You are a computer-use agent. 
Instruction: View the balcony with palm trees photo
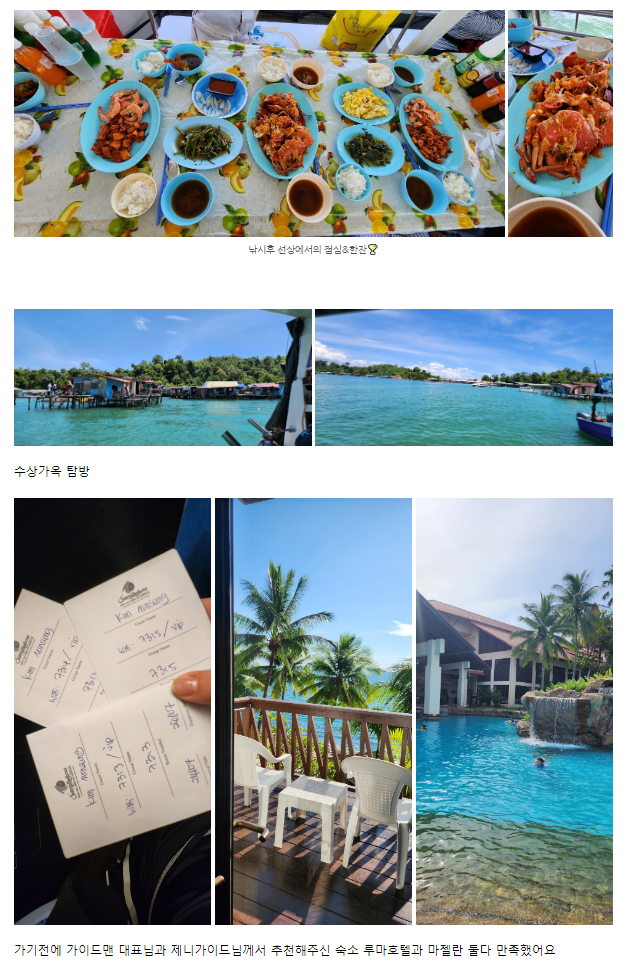click(x=313, y=711)
